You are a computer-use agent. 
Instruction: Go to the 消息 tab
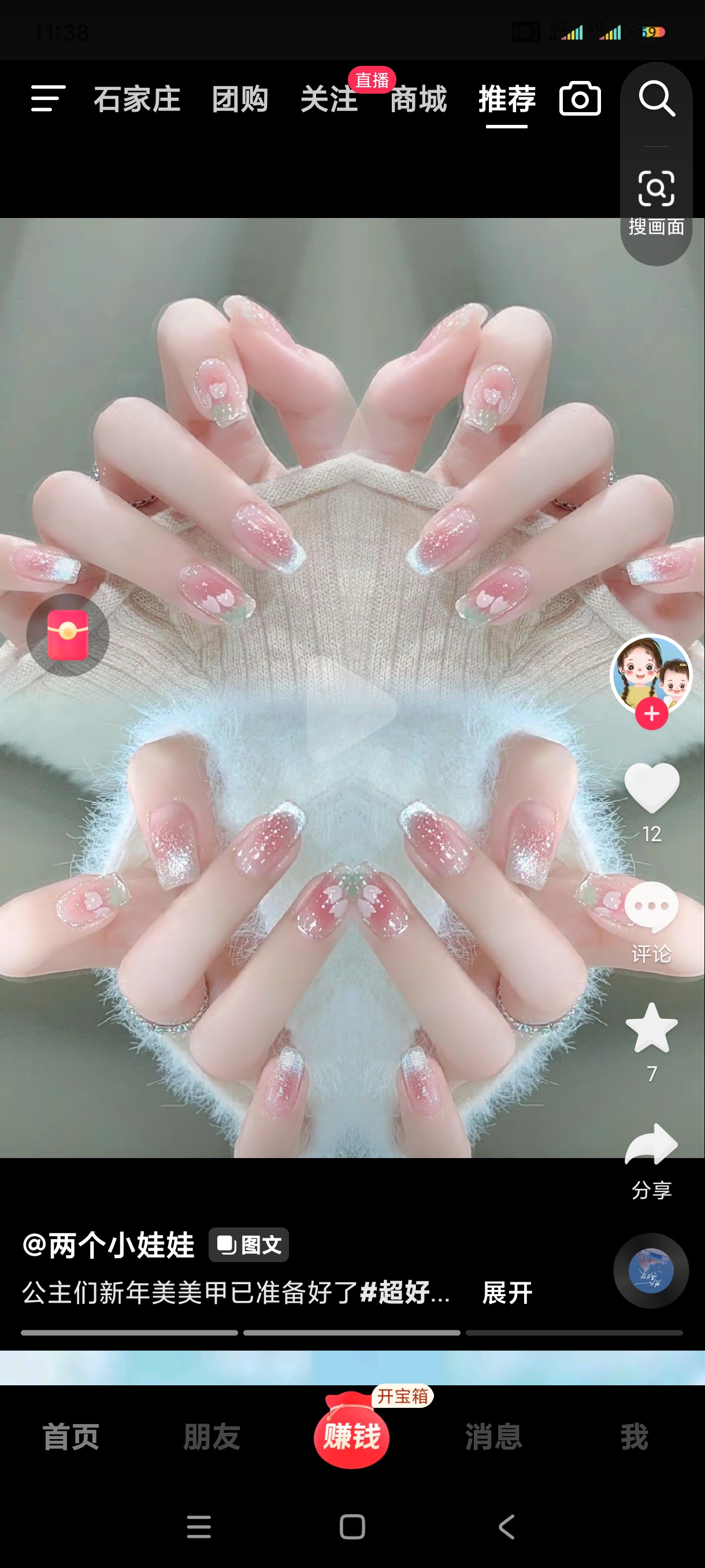[x=493, y=1437]
